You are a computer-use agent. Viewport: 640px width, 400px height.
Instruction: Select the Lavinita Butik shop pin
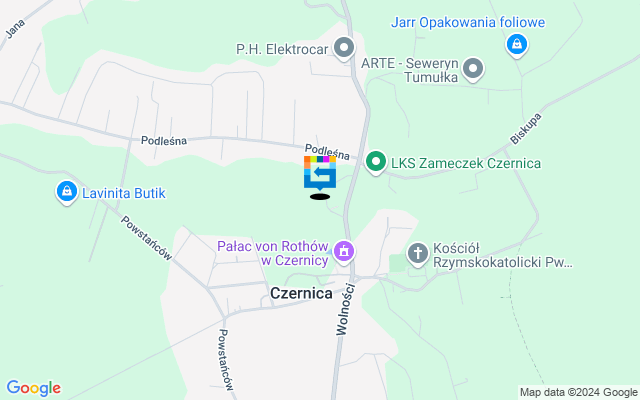click(66, 191)
